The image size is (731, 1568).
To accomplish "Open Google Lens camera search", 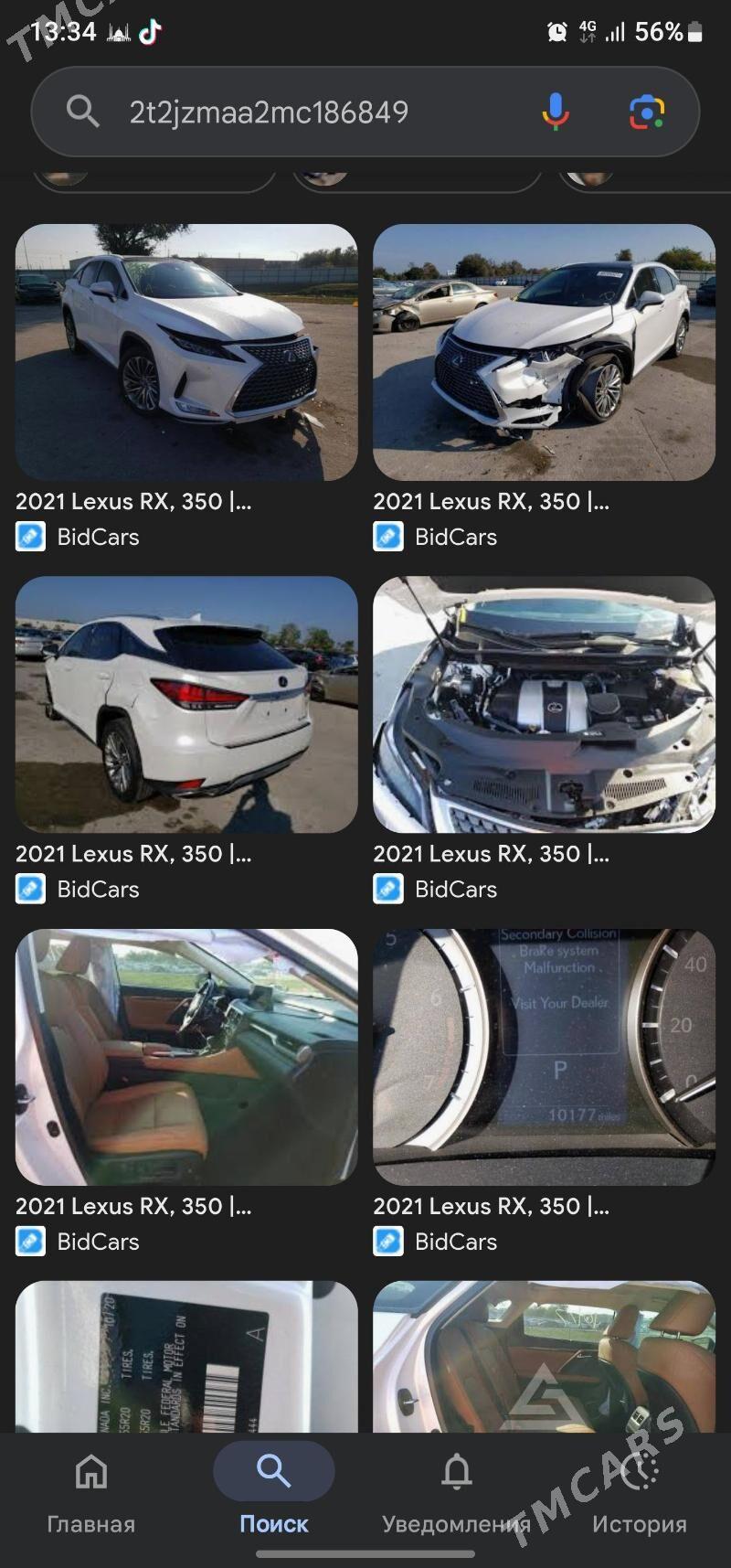I will tap(647, 112).
